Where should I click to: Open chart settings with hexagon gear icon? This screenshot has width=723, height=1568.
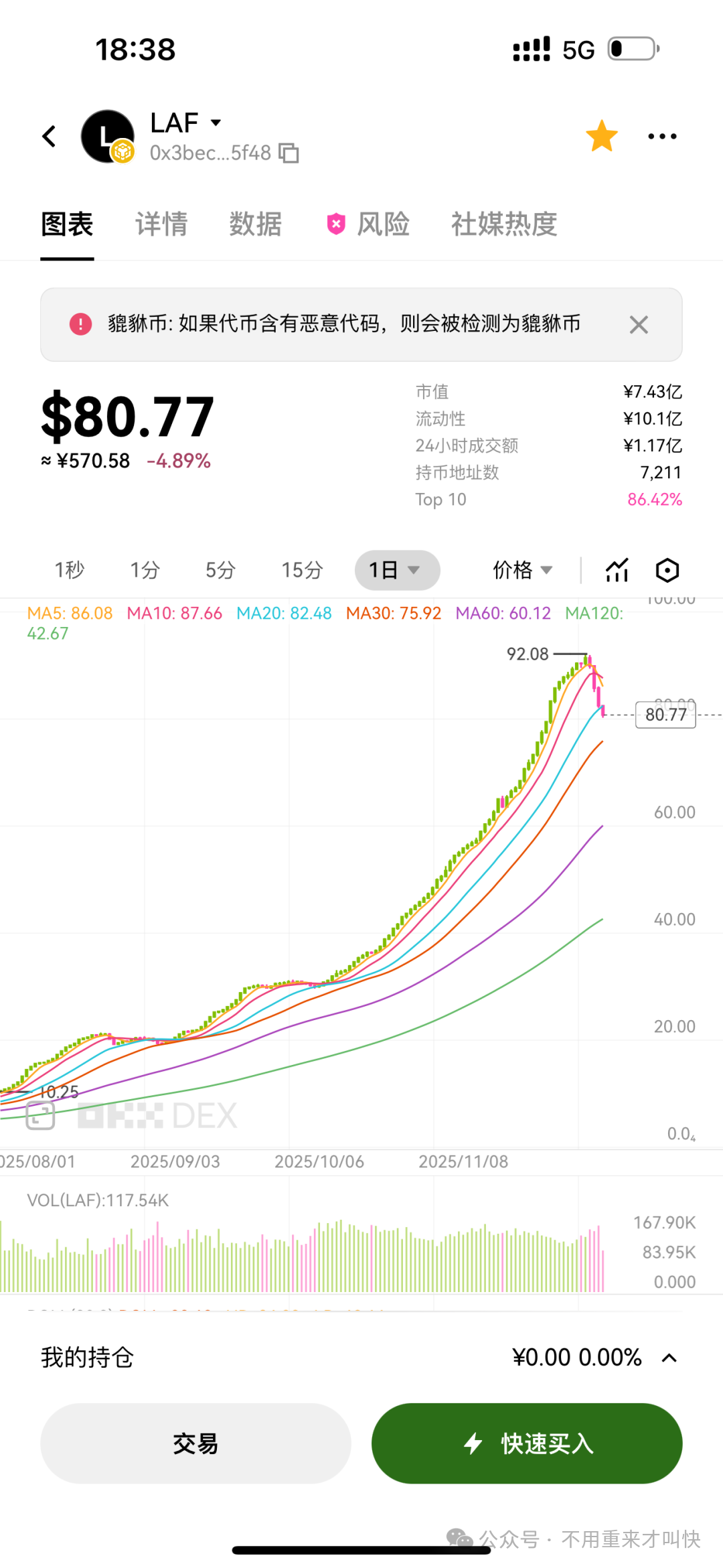click(667, 570)
